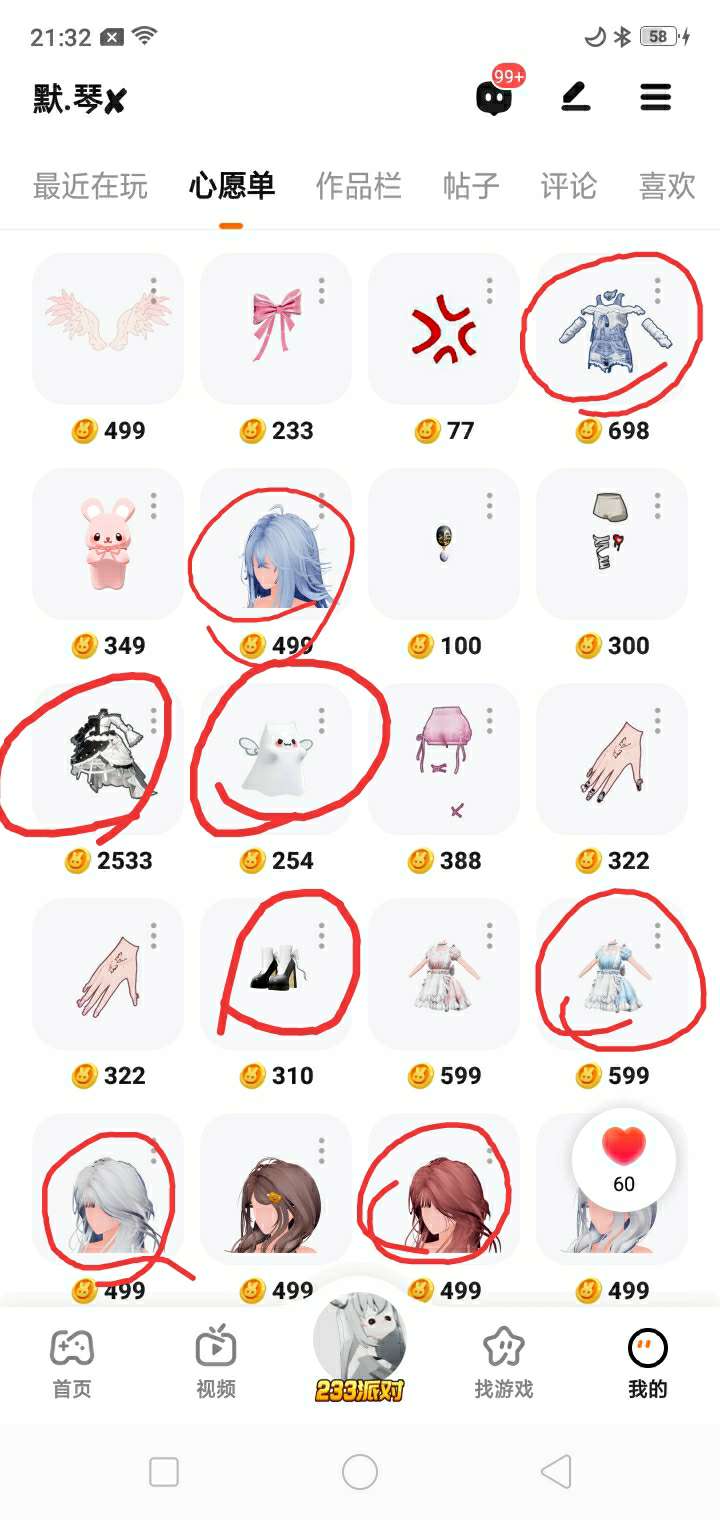The width and height of the screenshot is (720, 1520).
Task: Open options for the 698 outfit item
Action: [657, 291]
